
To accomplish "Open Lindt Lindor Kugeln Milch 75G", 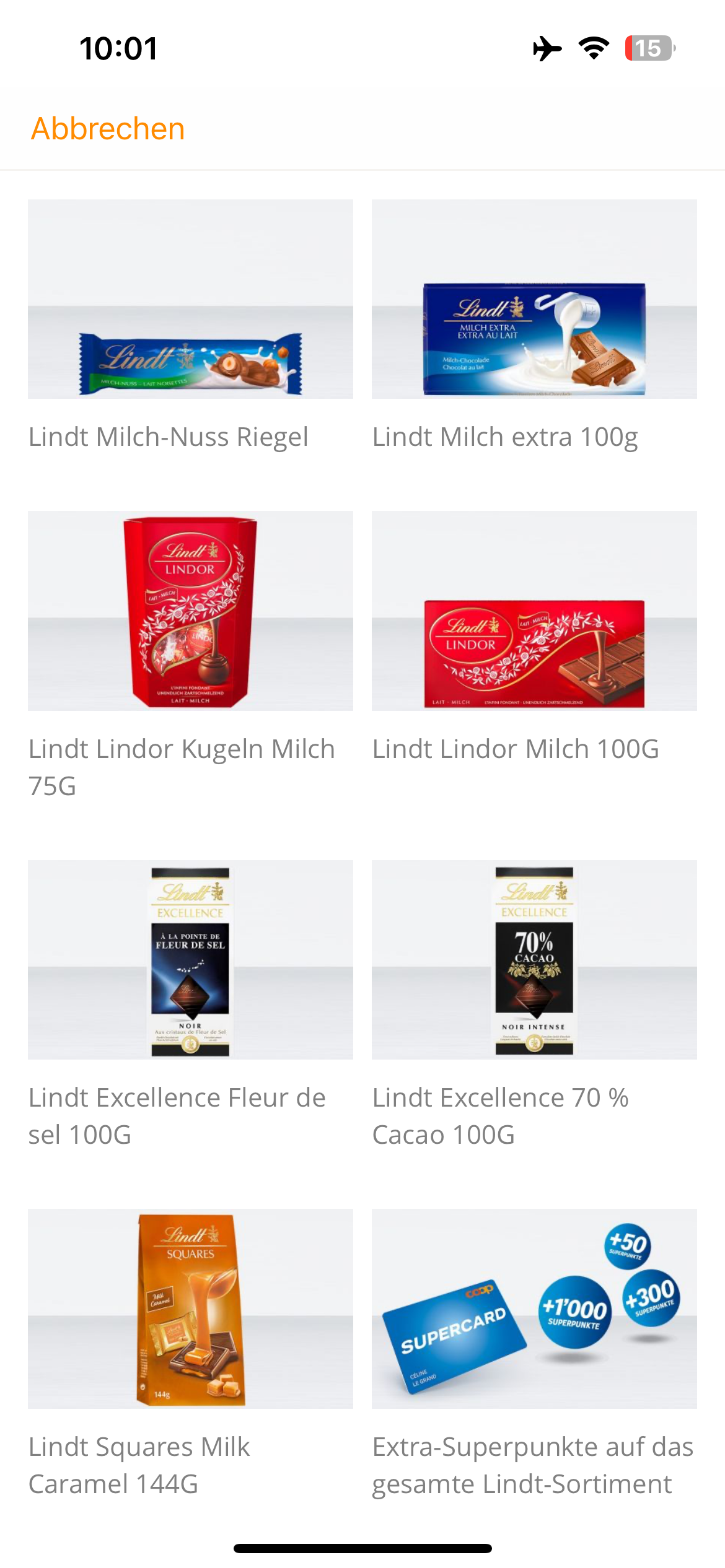I will click(190, 611).
